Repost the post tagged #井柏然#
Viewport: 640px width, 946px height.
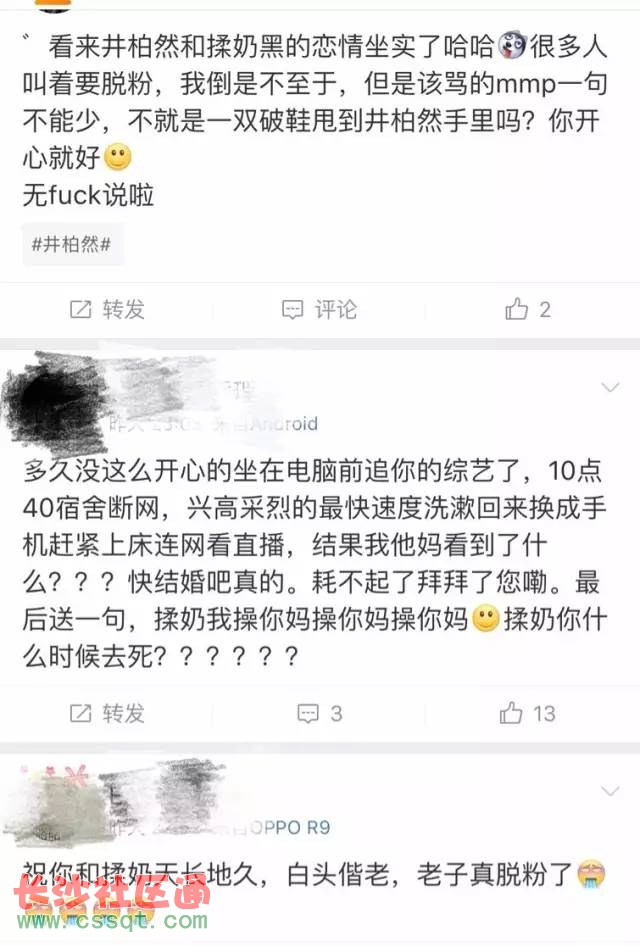pos(107,310)
